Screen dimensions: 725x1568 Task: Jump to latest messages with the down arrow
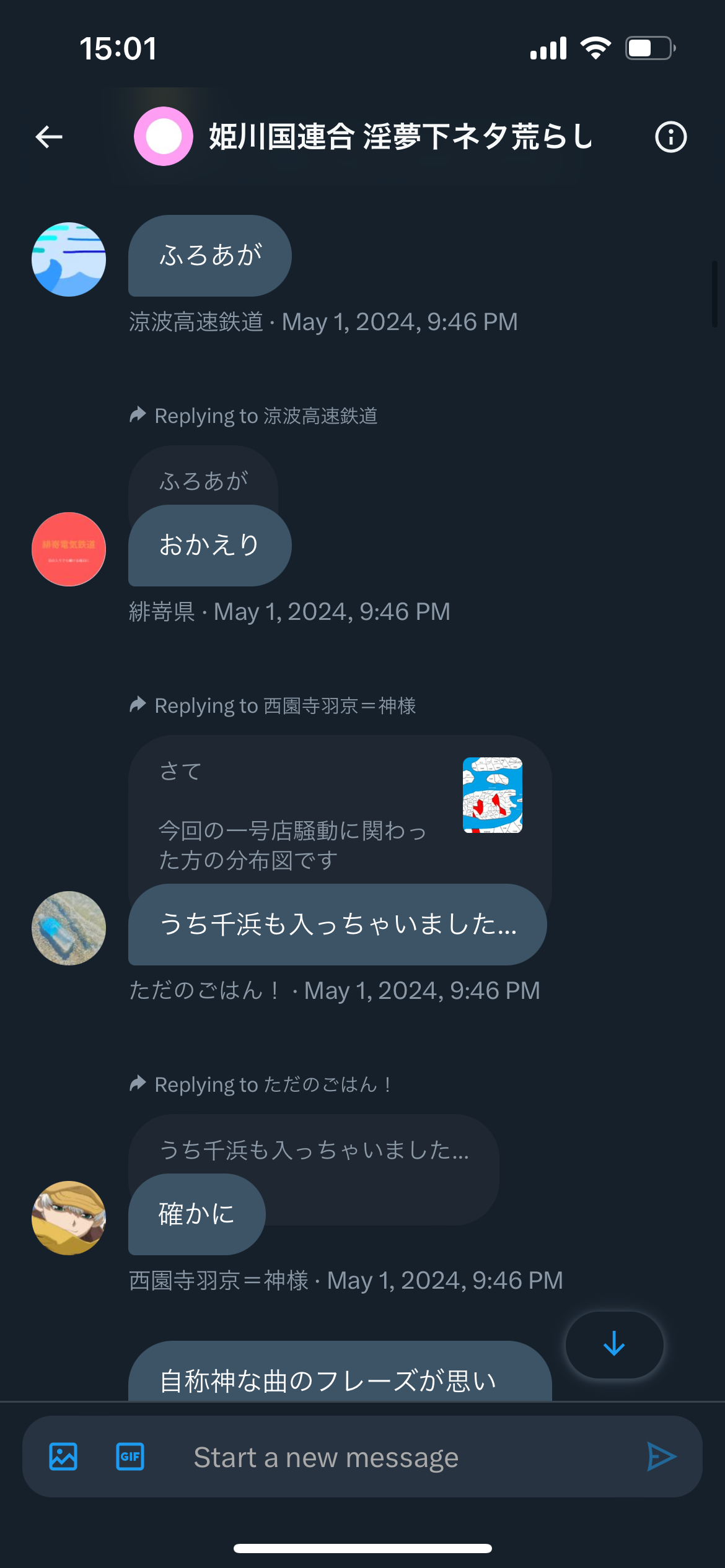614,1344
